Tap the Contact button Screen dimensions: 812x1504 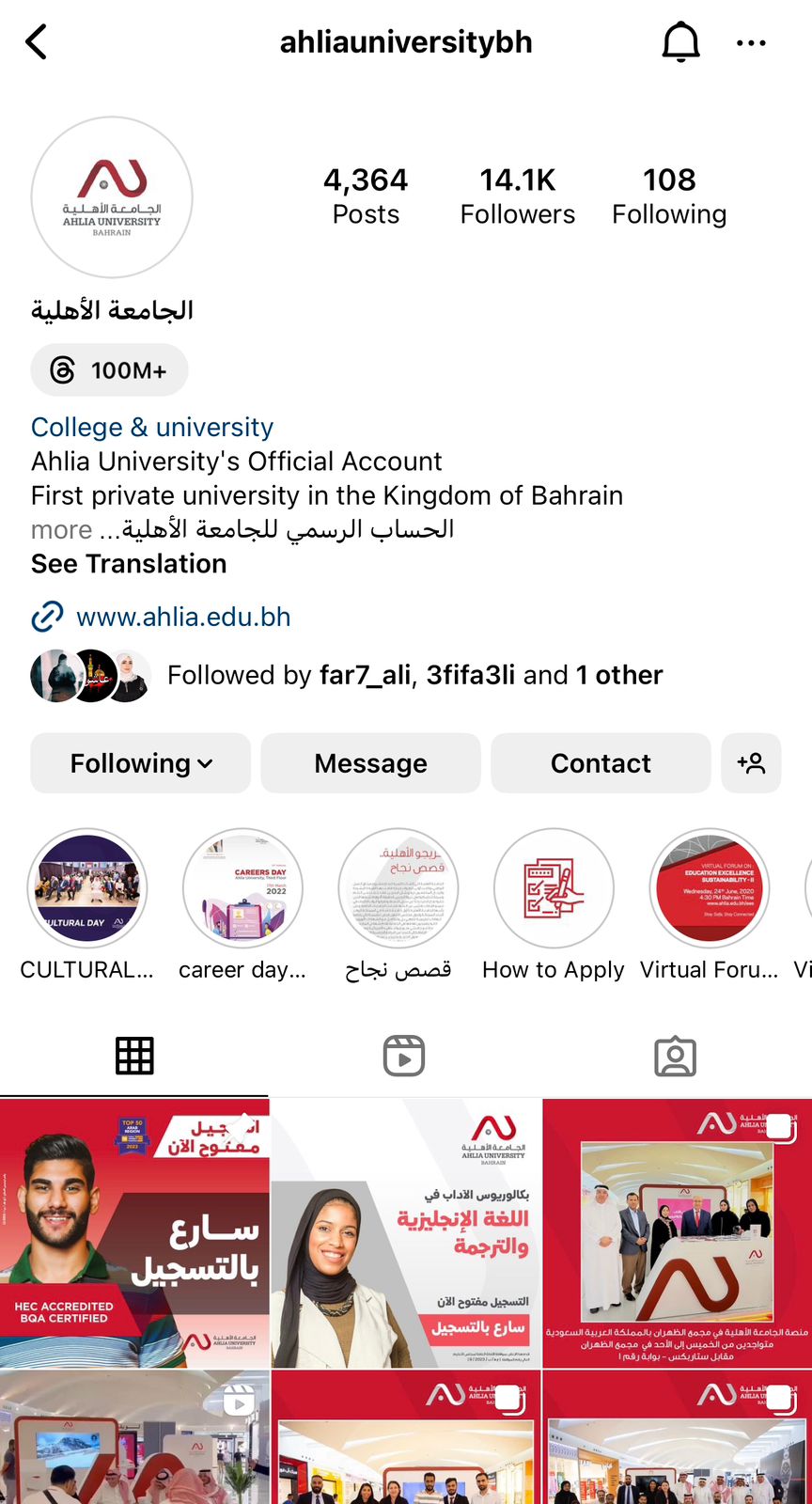click(x=601, y=763)
